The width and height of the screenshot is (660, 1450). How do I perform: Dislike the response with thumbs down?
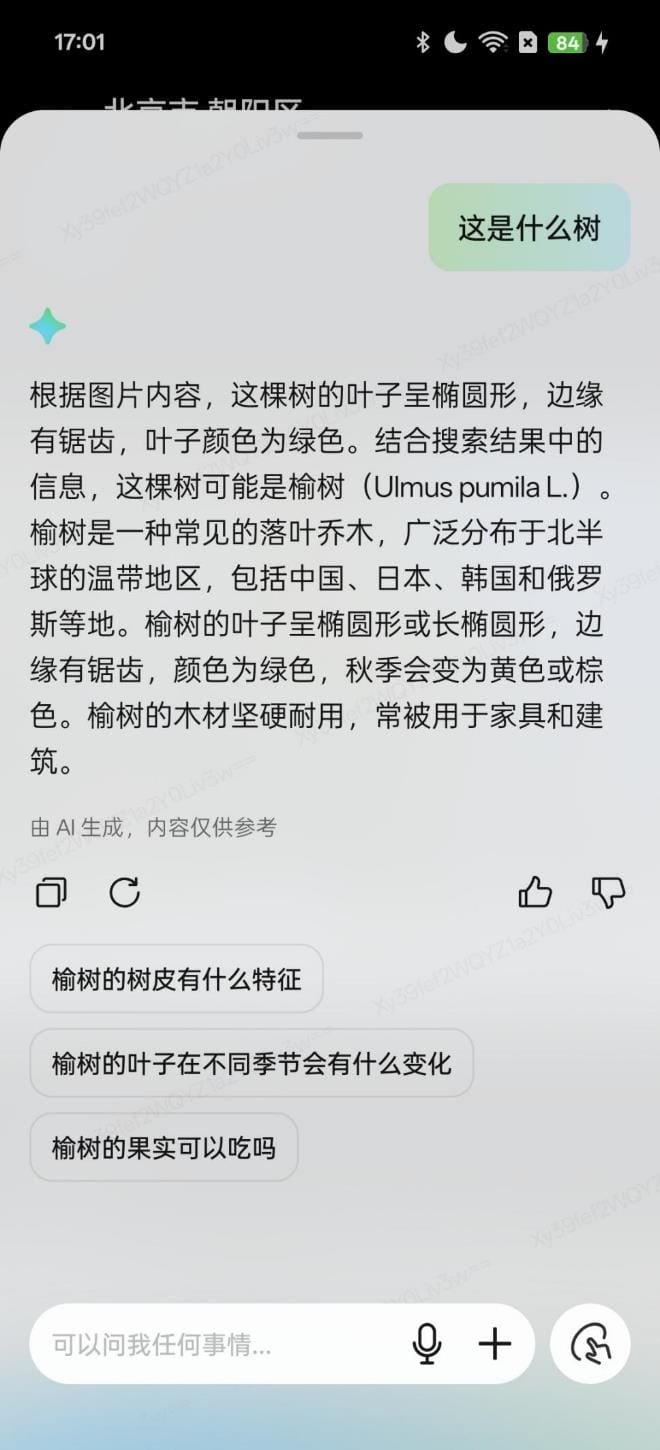click(608, 892)
